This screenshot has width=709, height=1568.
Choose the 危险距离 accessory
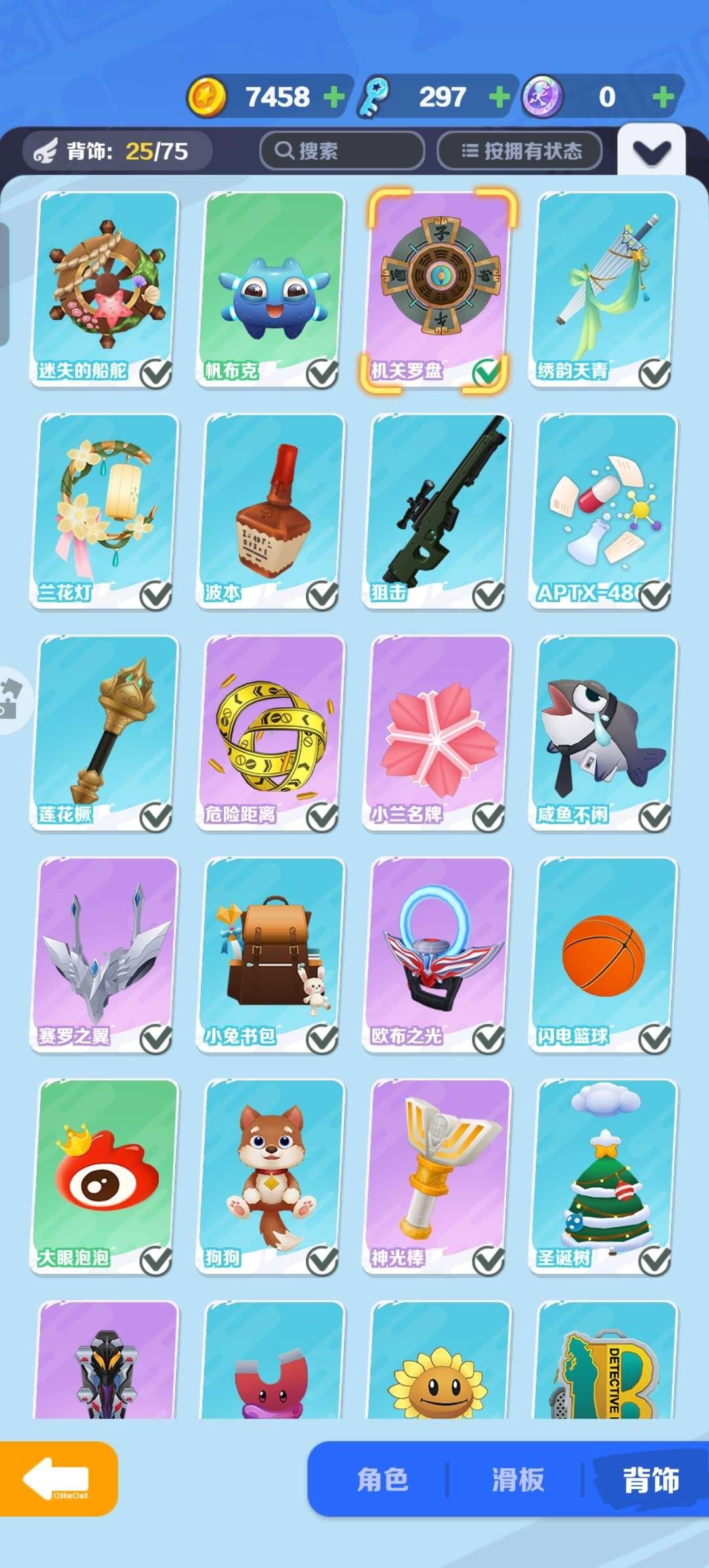[x=271, y=733]
